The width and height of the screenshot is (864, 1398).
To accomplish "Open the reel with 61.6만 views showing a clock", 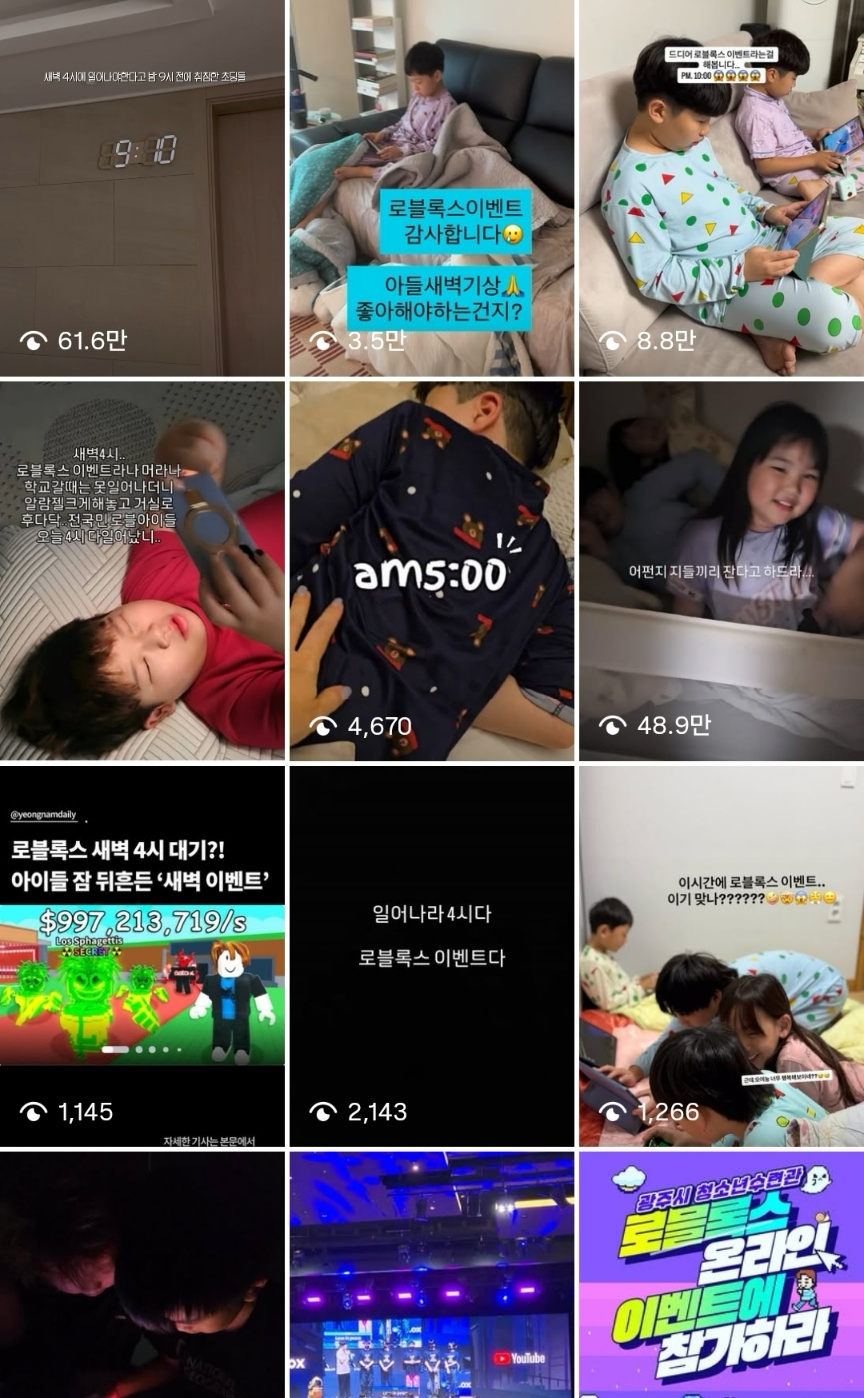I will coord(142,188).
